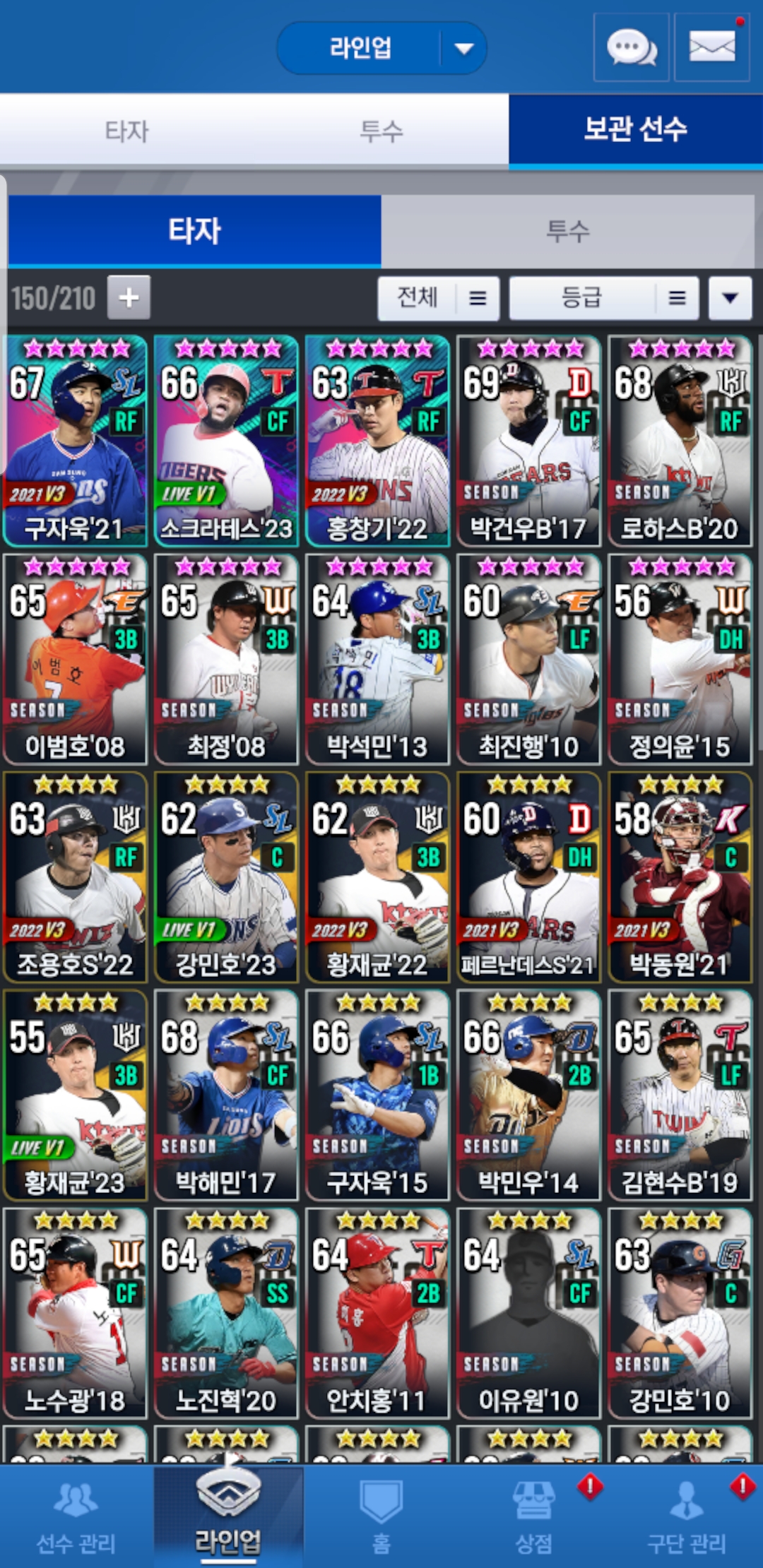This screenshot has width=763, height=1568.
Task: Open the 전체 filter dropdown
Action: [x=438, y=298]
